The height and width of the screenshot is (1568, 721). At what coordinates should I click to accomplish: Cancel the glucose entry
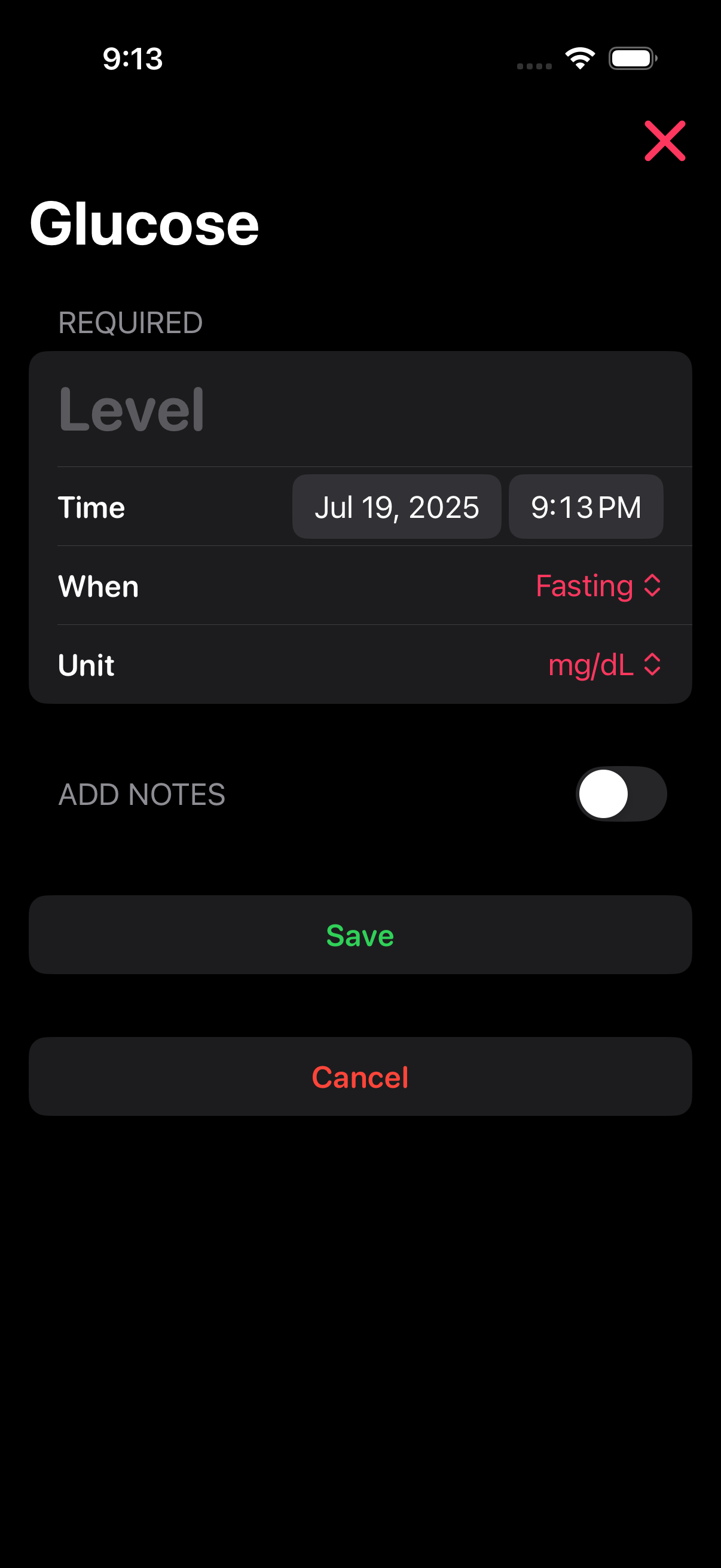(360, 1076)
